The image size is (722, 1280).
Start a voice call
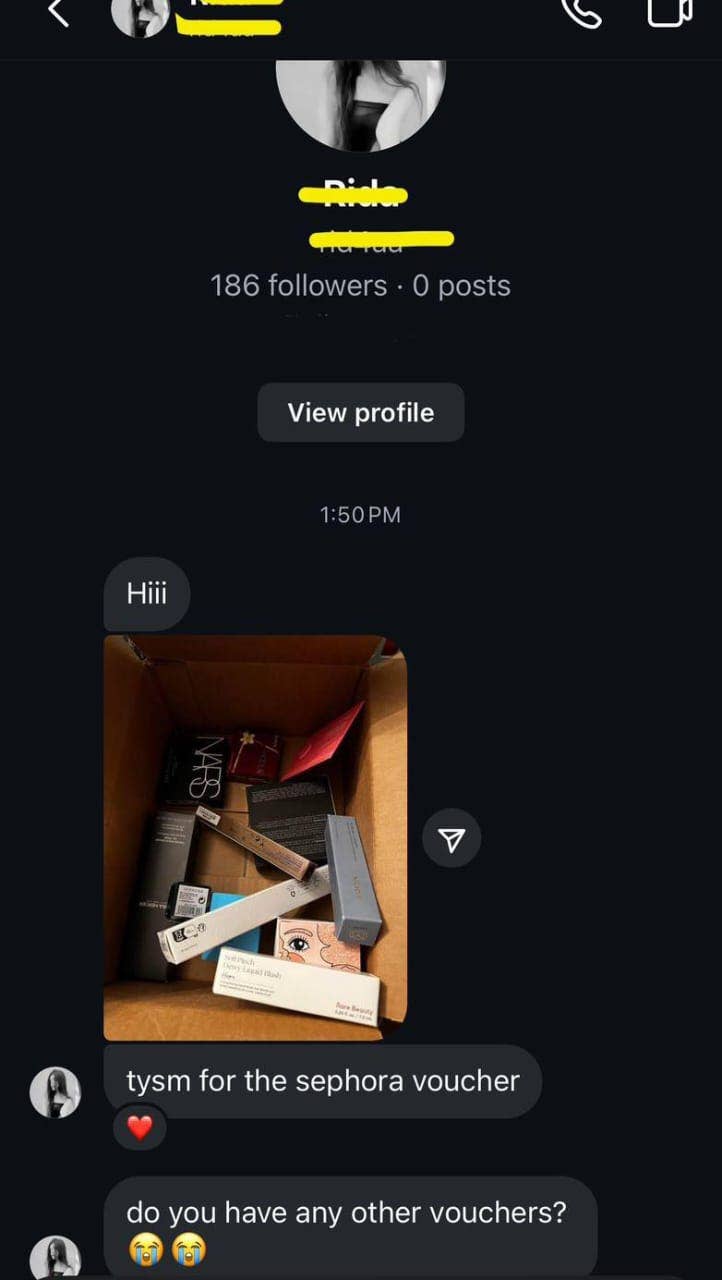point(581,11)
